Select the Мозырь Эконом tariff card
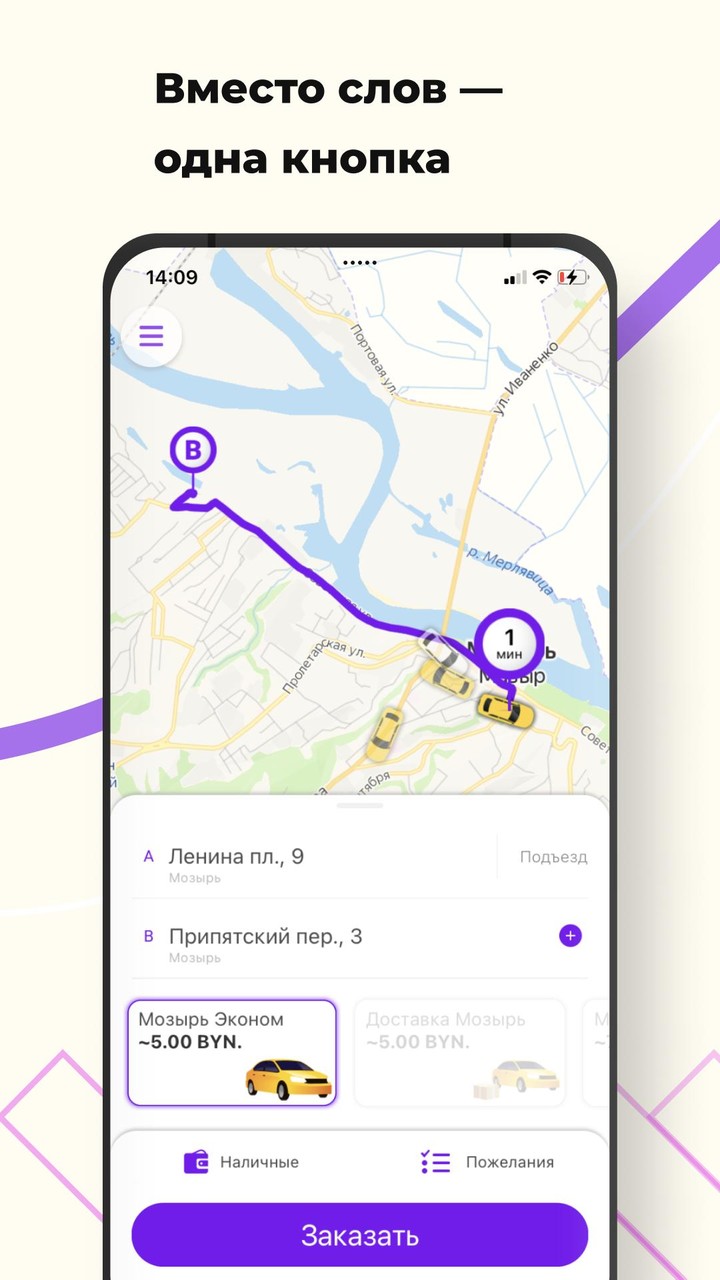 tap(232, 1052)
